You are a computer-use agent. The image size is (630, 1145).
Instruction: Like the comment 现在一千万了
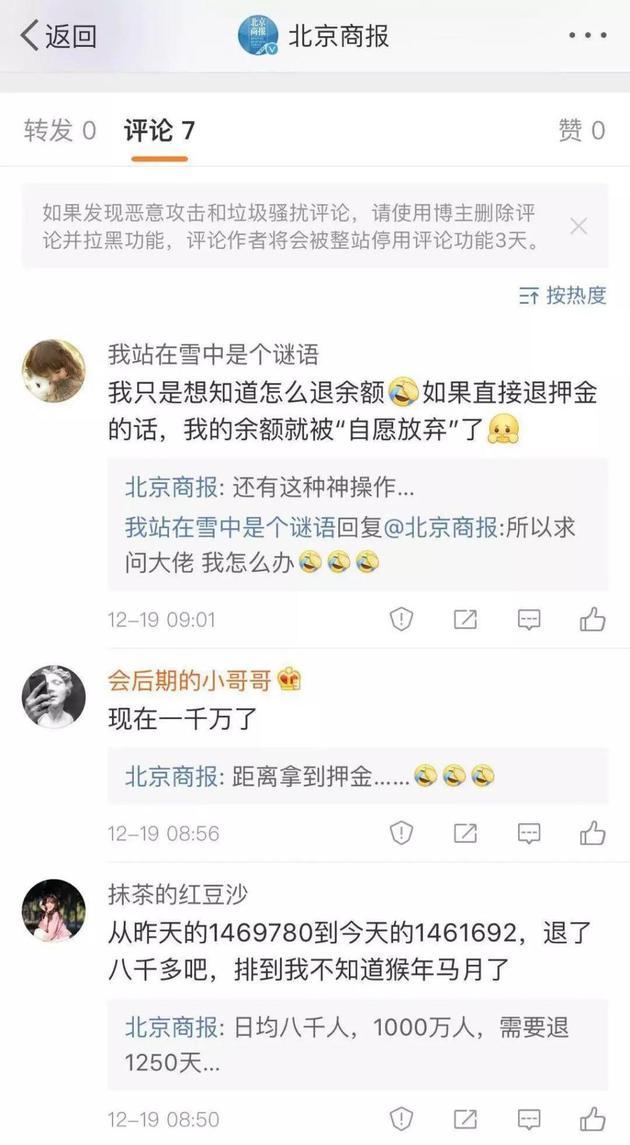pyautogui.click(x=593, y=833)
